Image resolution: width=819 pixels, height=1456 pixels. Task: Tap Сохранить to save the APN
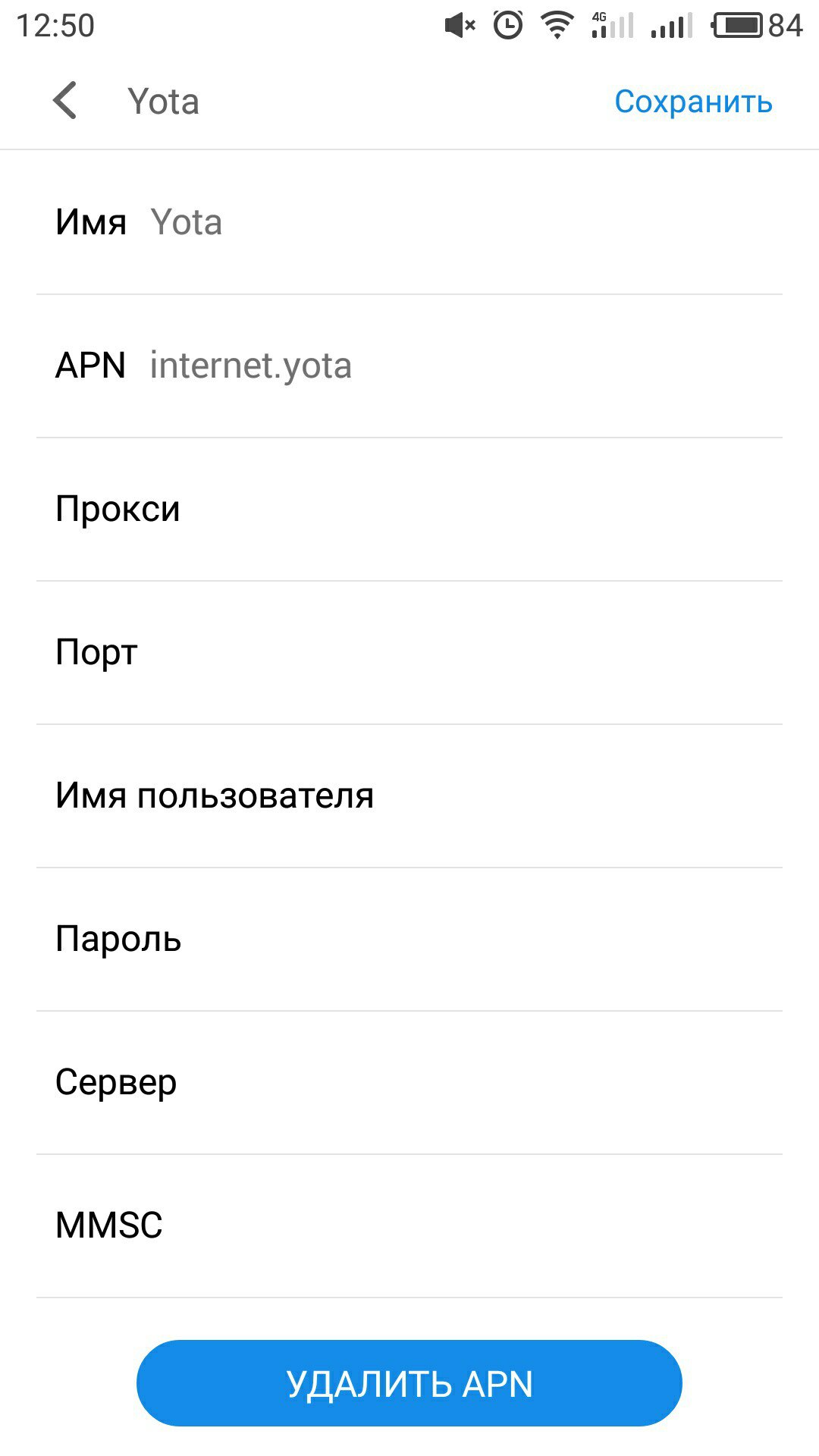click(x=693, y=102)
